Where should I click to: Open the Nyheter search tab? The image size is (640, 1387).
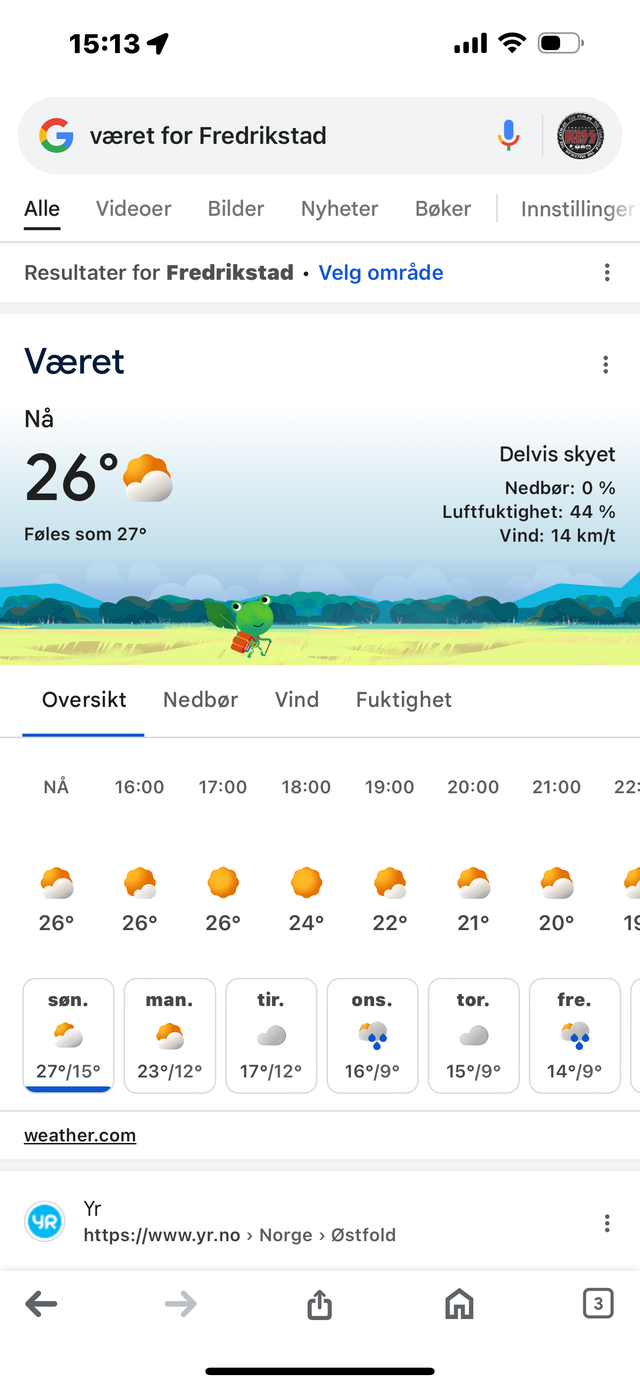click(x=339, y=208)
